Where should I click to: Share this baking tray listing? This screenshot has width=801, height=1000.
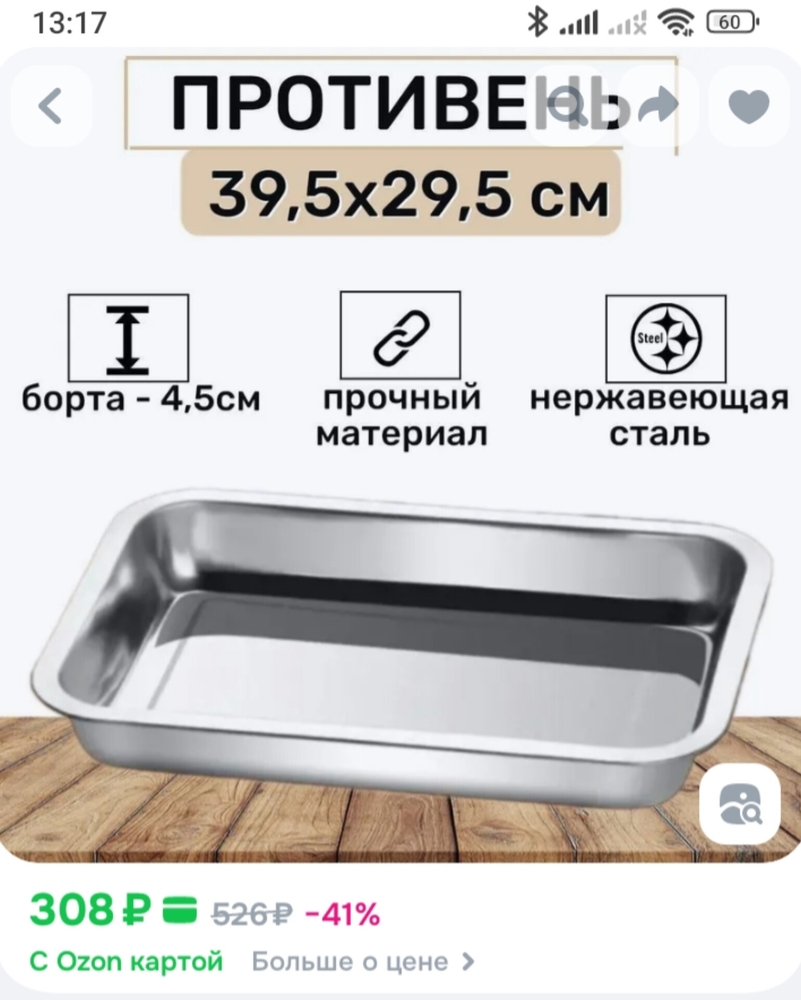click(657, 104)
